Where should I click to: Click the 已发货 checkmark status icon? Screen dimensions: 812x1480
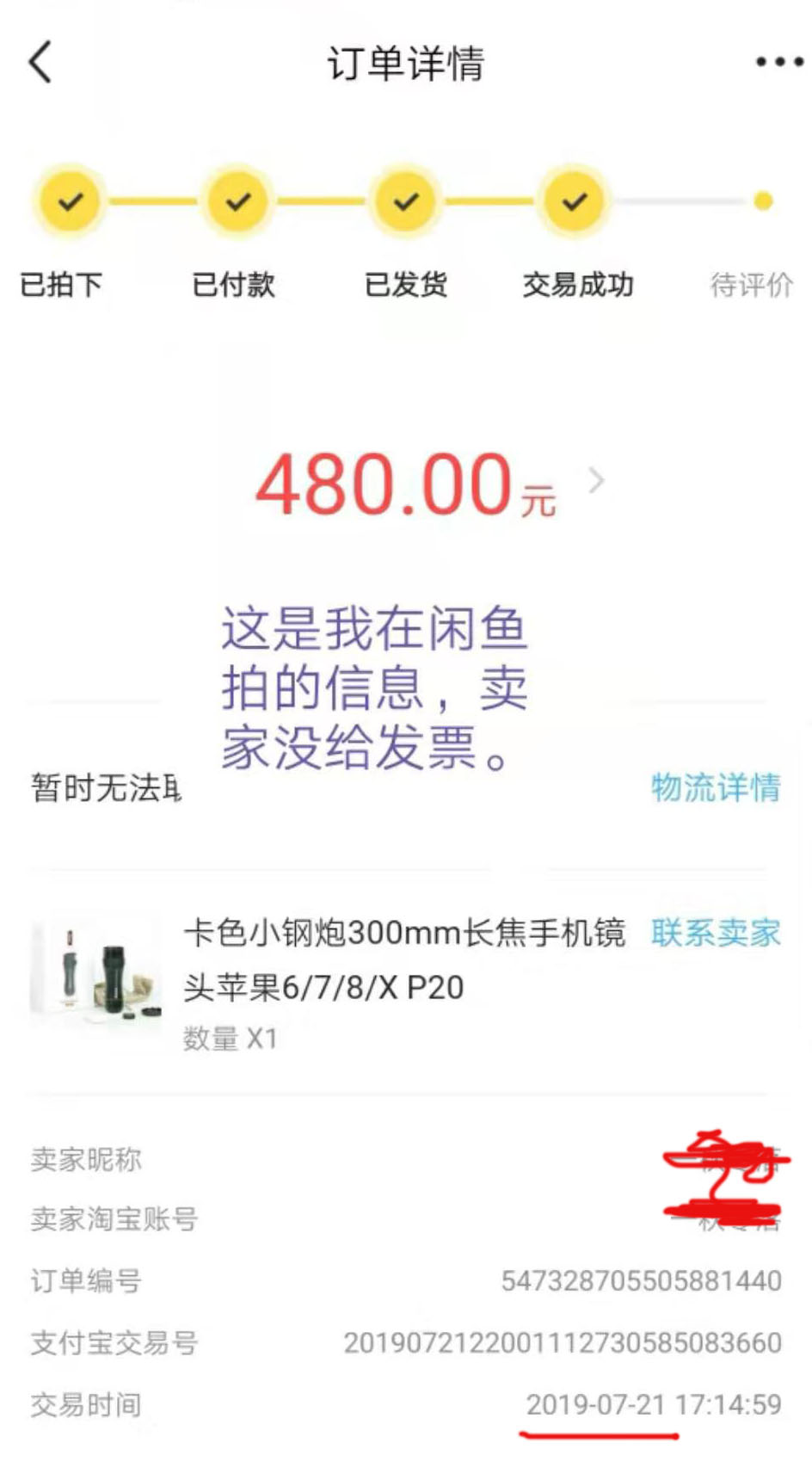point(404,202)
